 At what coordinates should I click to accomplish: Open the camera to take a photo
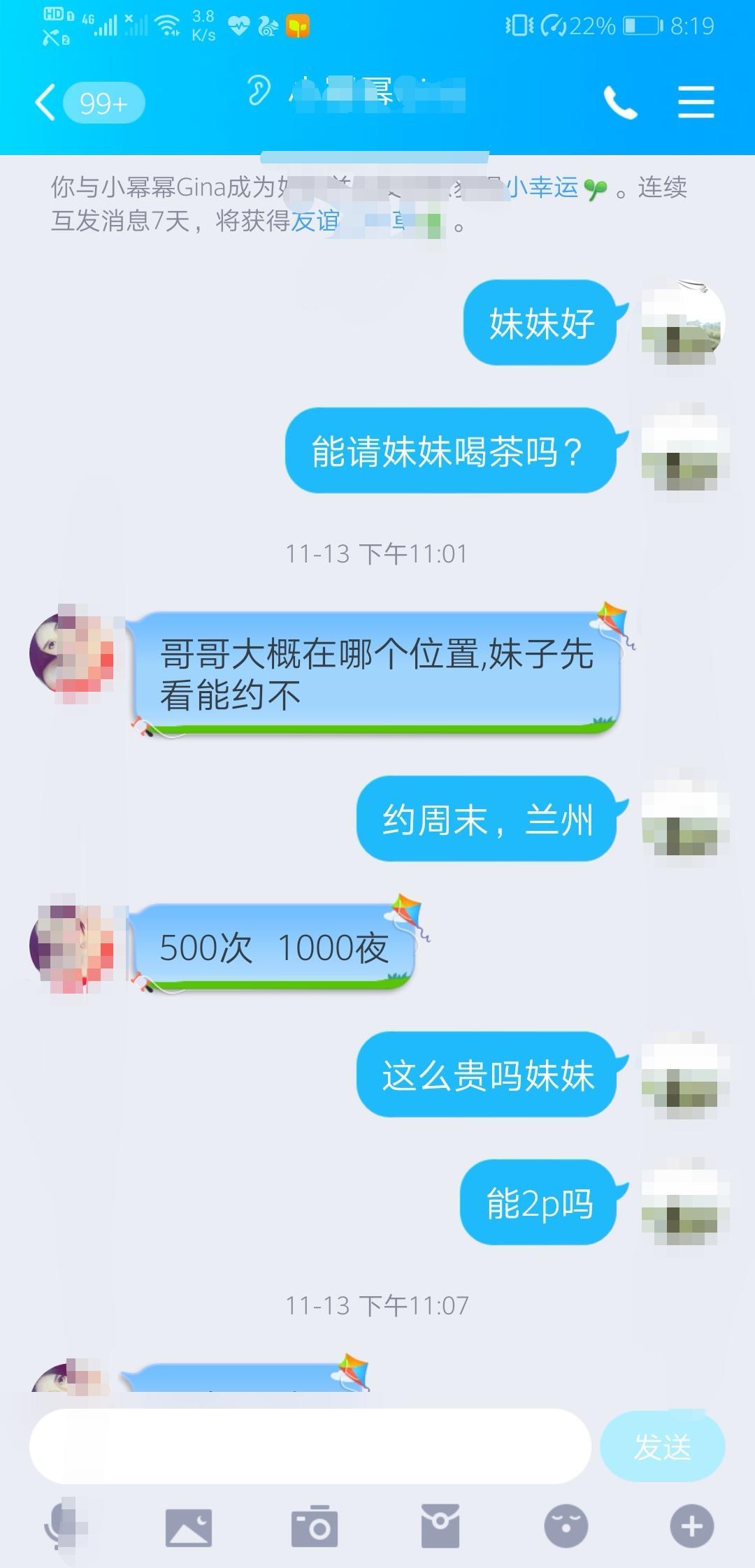coord(315,1527)
